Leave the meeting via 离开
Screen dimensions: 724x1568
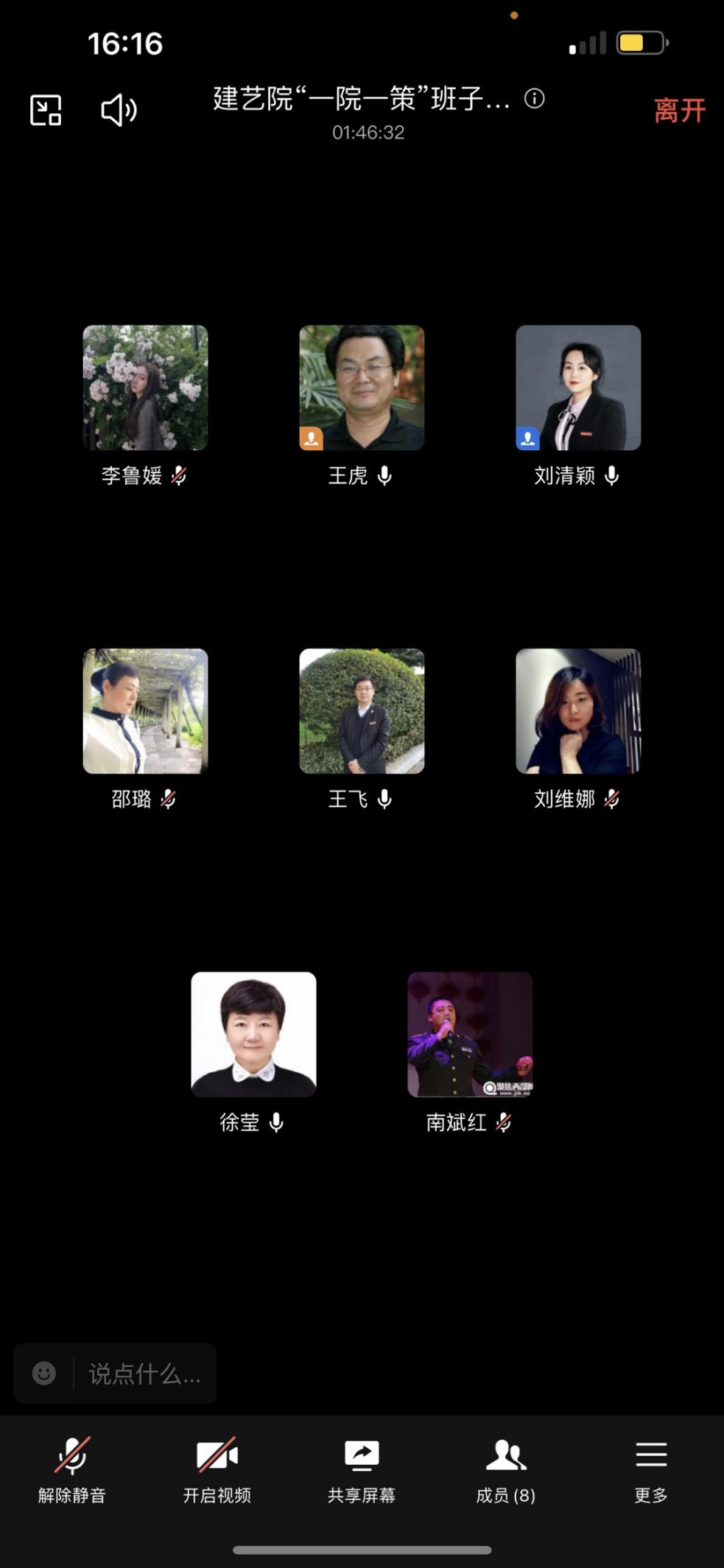(679, 111)
